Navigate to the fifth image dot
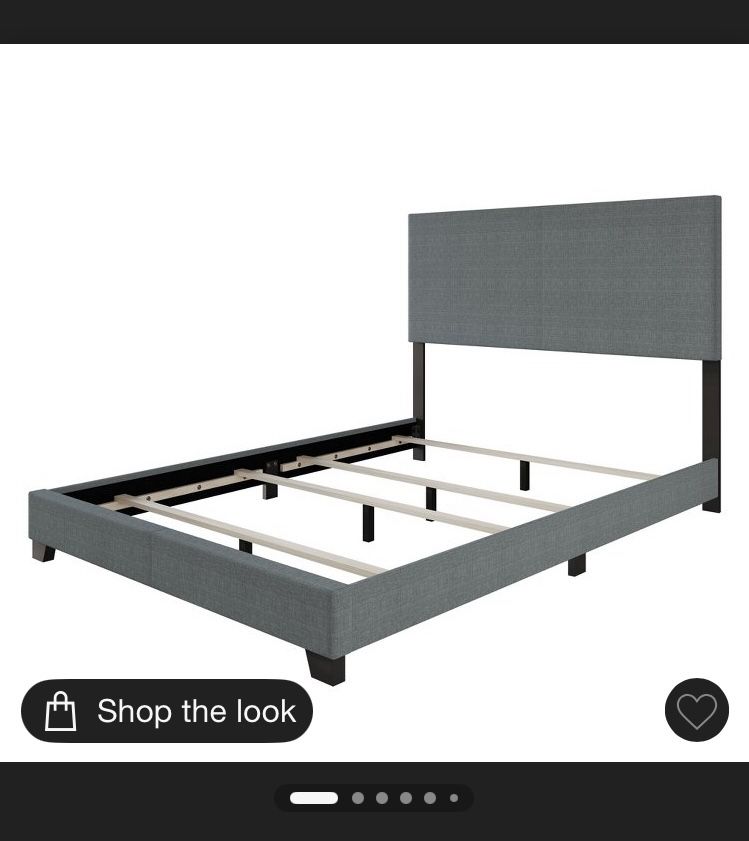Image resolution: width=749 pixels, height=841 pixels. click(429, 798)
